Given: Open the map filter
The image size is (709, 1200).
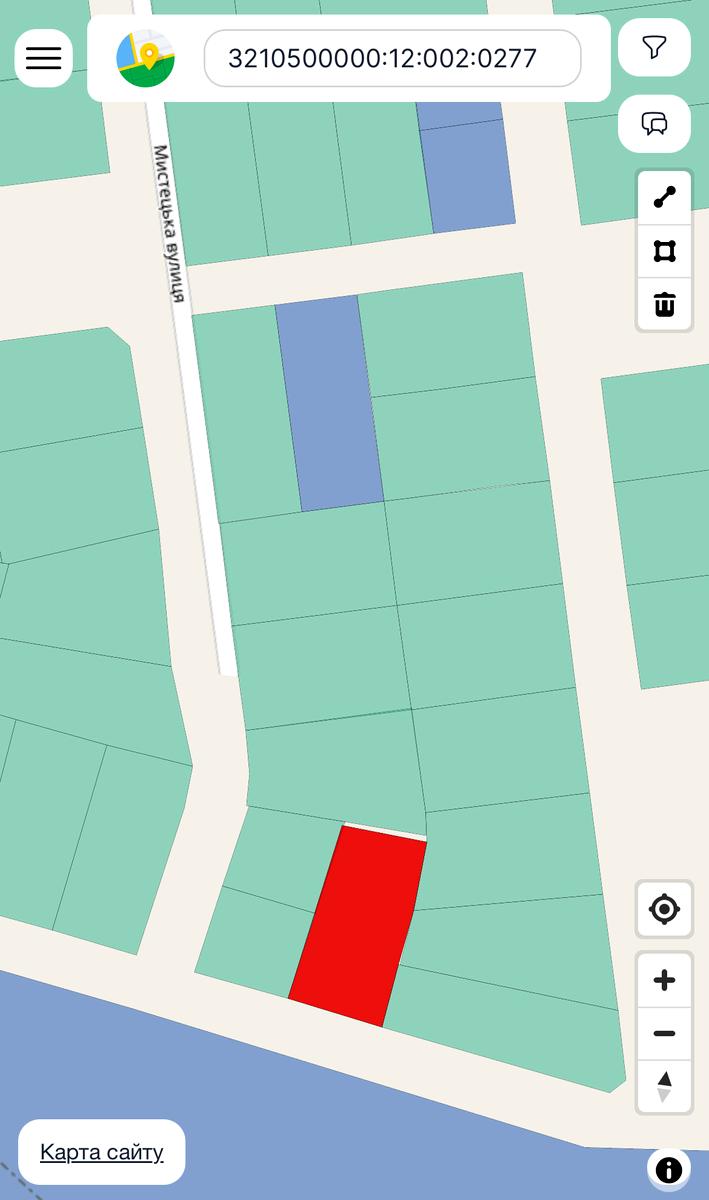Looking at the screenshot, I should pyautogui.click(x=654, y=47).
